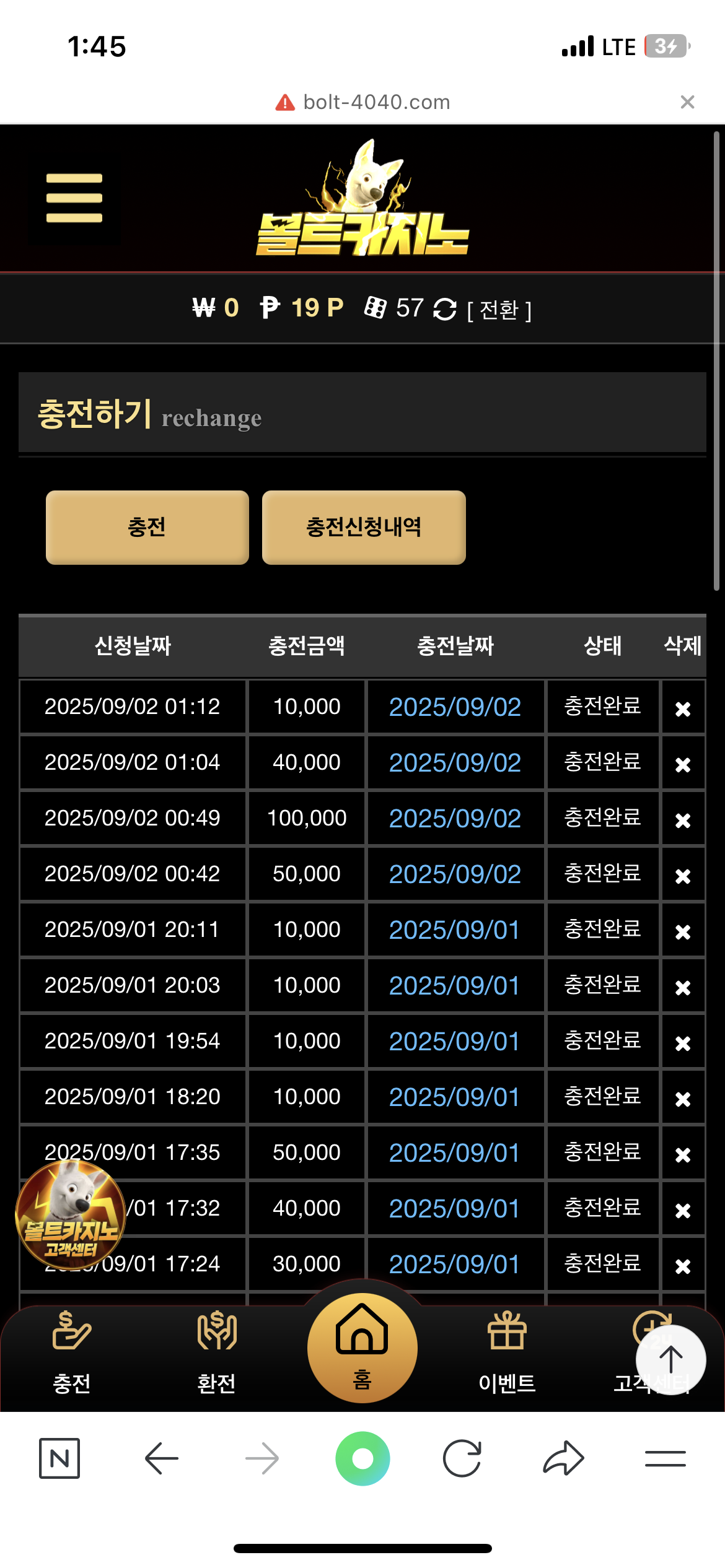Close the in-app browser page

pyautogui.click(x=687, y=102)
